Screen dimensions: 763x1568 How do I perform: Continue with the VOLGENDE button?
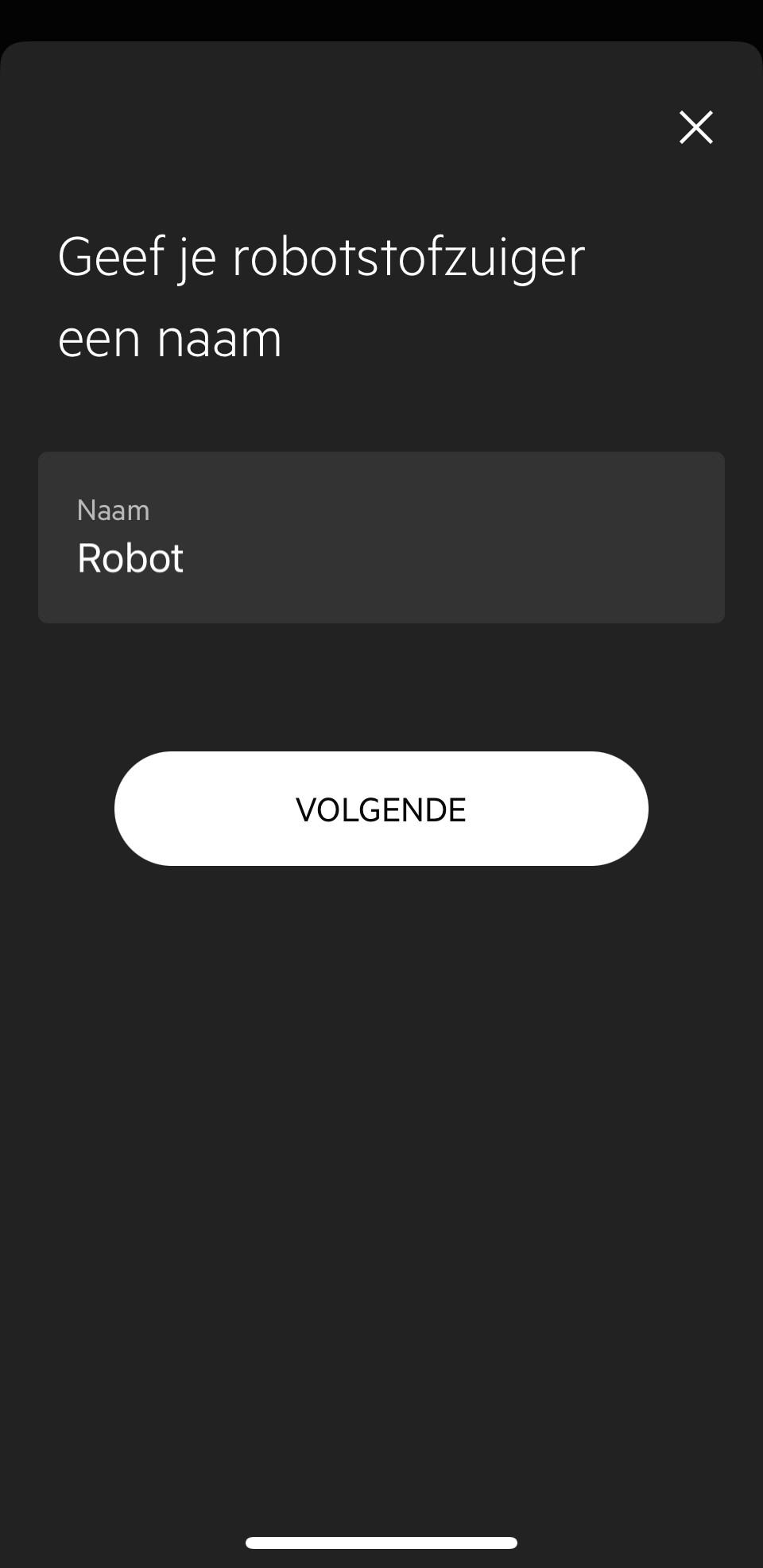point(381,809)
